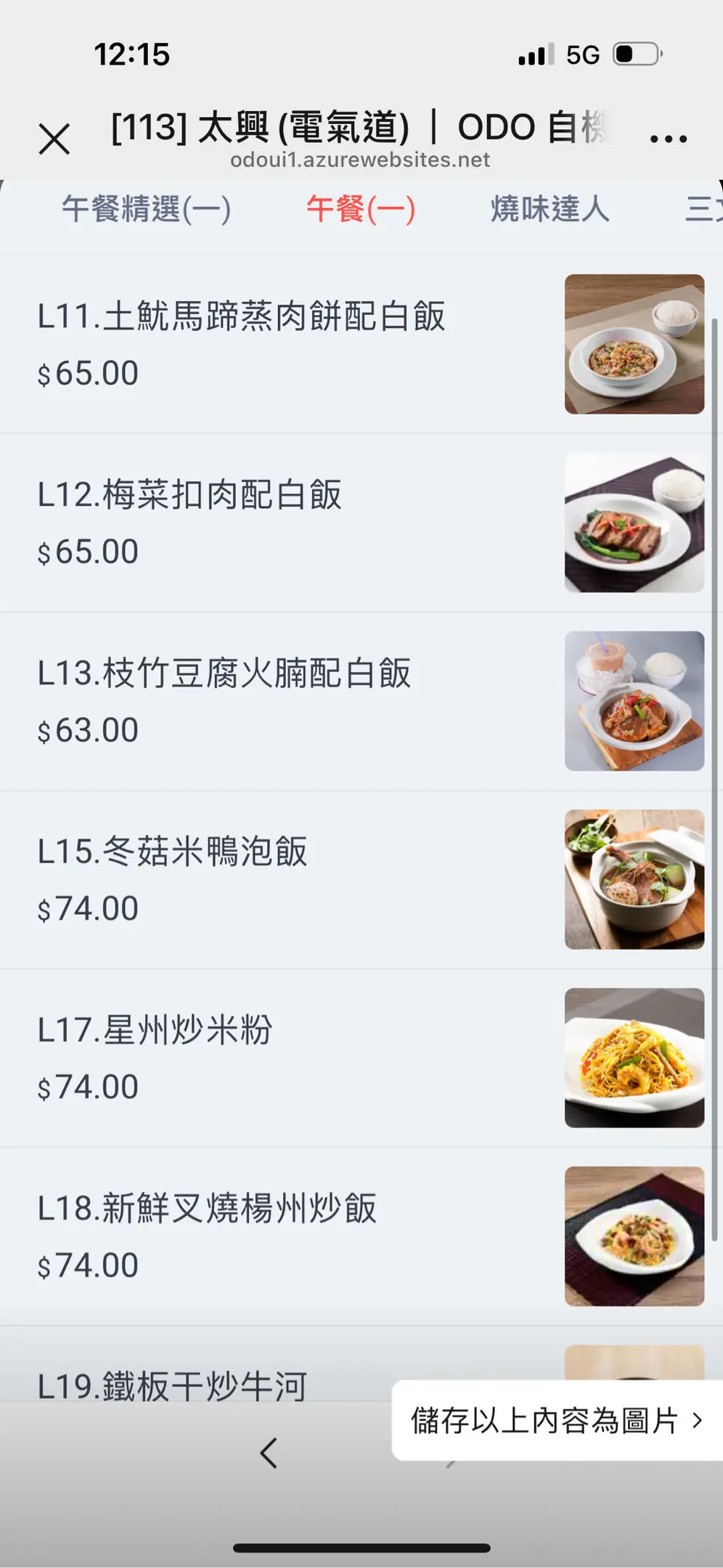Open L15.冬菇米鴨泡飯 details
The image size is (723, 1568).
click(173, 852)
